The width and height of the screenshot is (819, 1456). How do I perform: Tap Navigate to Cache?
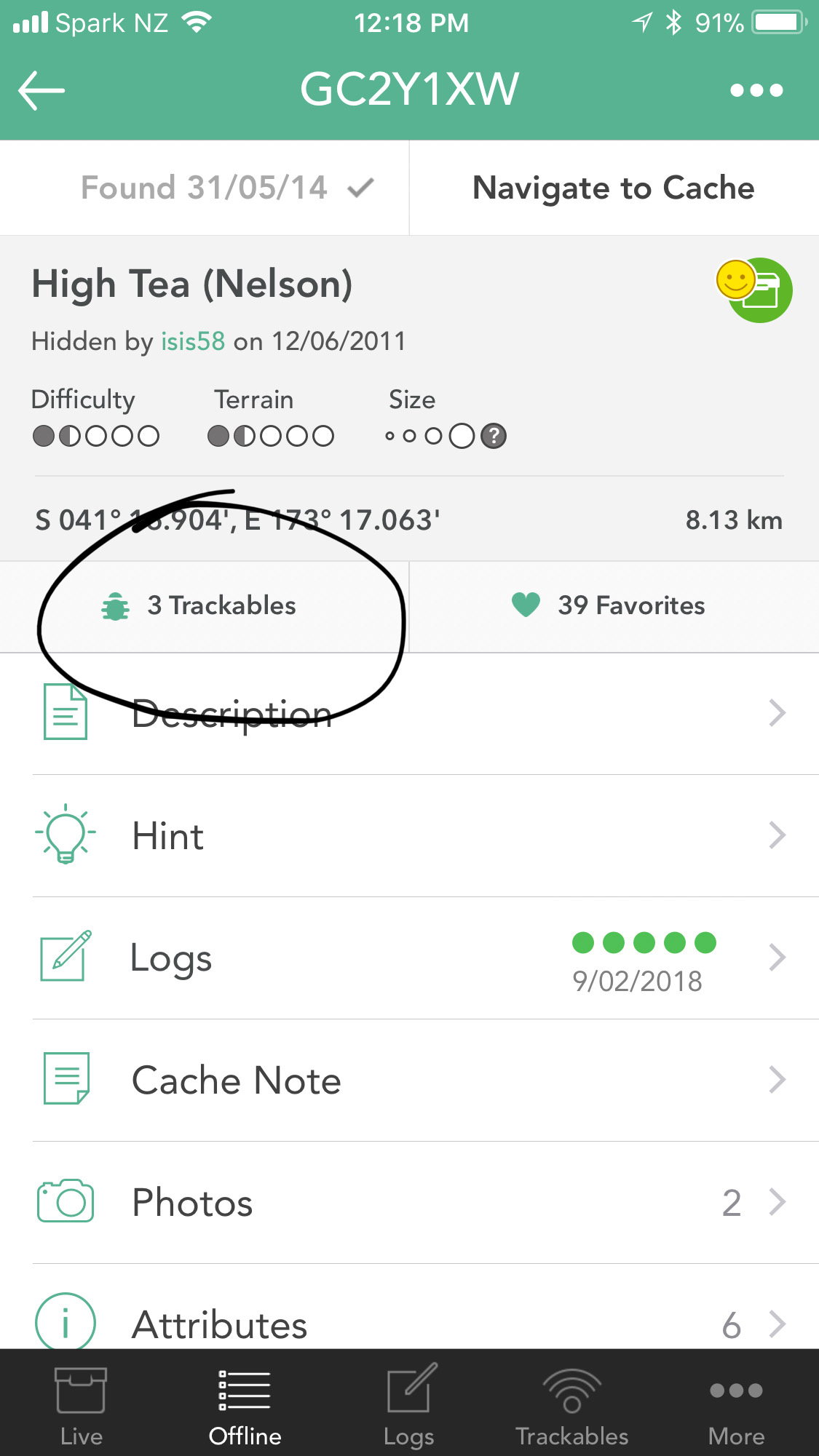[614, 188]
